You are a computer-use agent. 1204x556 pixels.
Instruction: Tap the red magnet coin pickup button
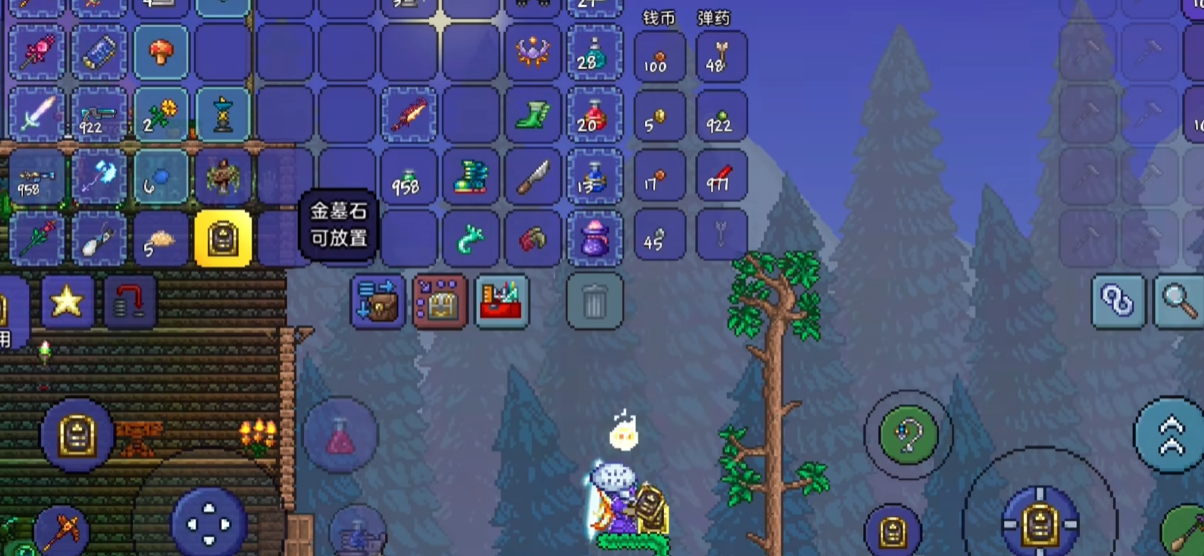click(130, 301)
